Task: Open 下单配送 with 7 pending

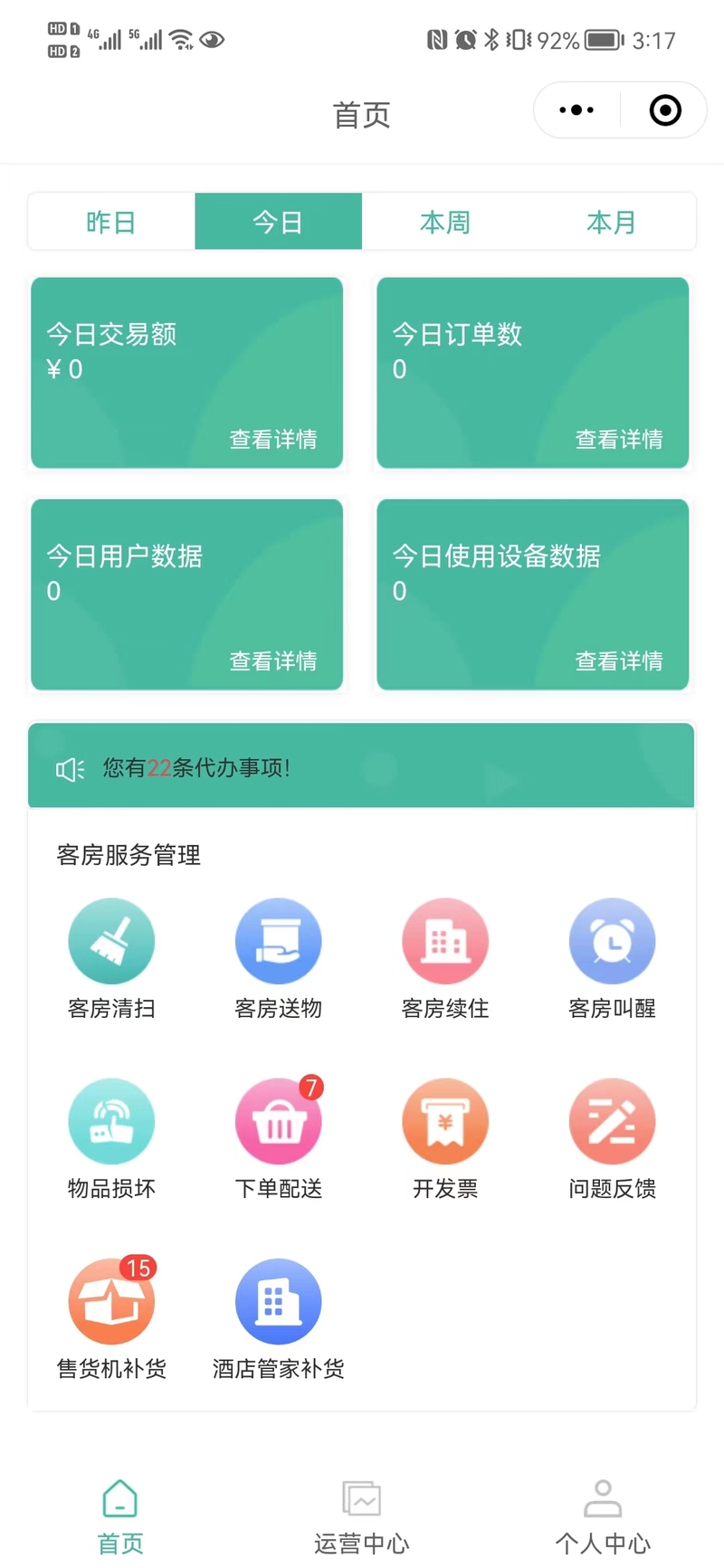Action: click(278, 1139)
